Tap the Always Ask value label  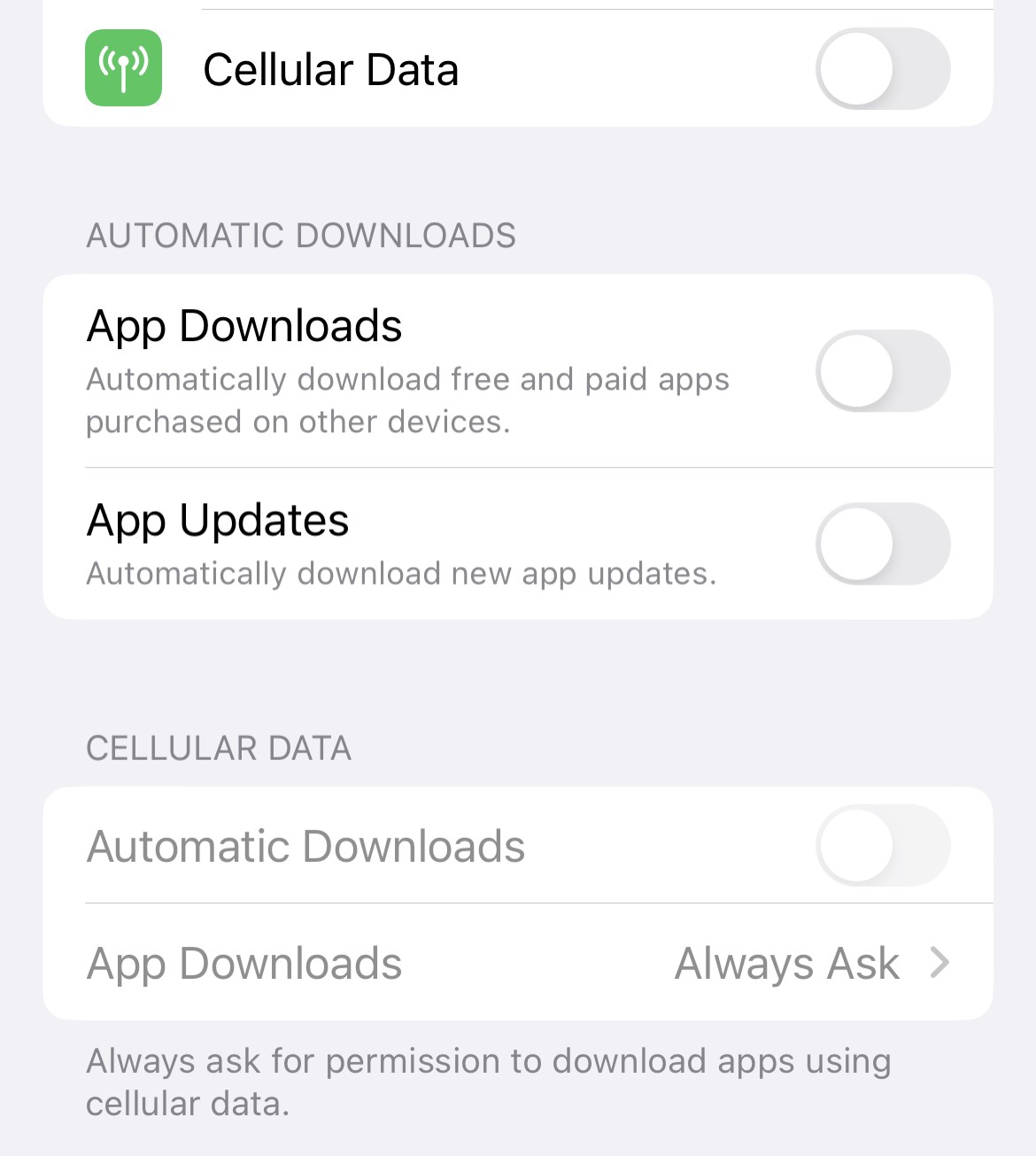click(787, 963)
